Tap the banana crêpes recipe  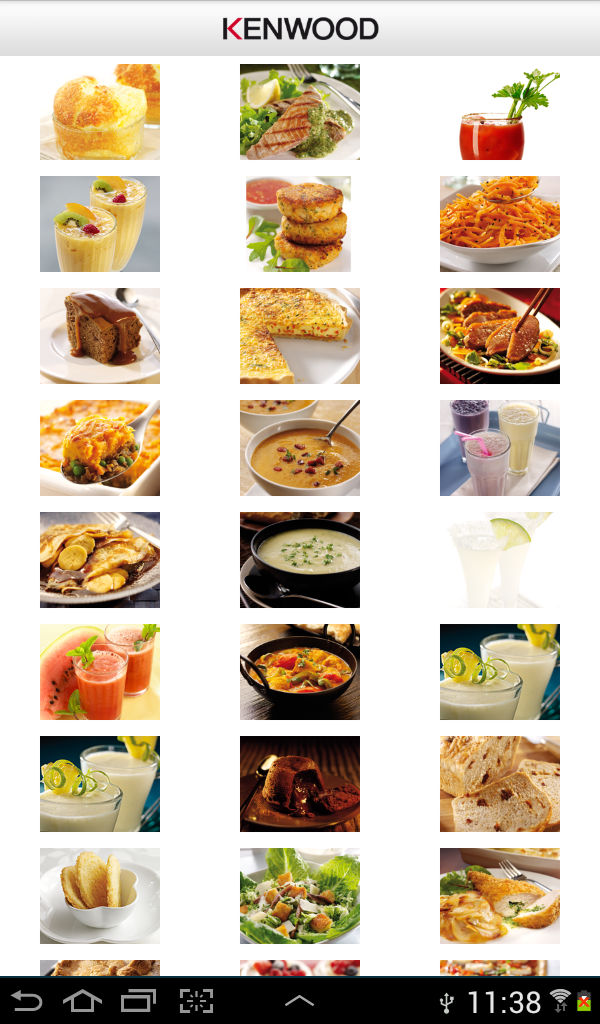tap(100, 560)
